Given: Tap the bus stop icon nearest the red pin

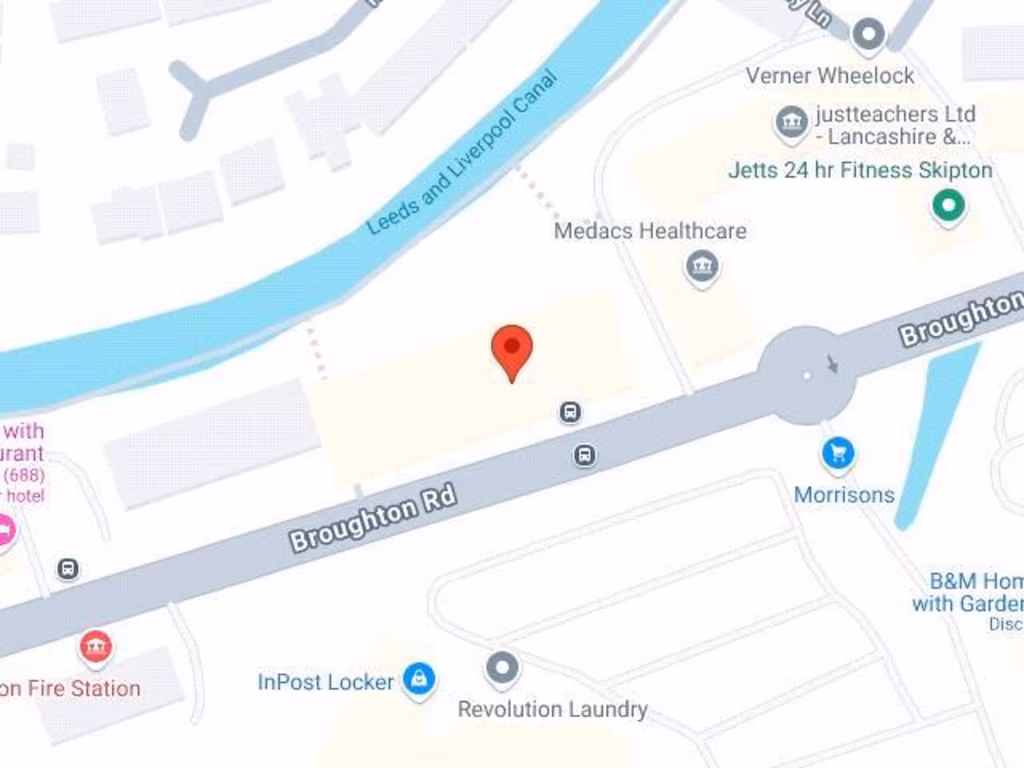Looking at the screenshot, I should [570, 411].
